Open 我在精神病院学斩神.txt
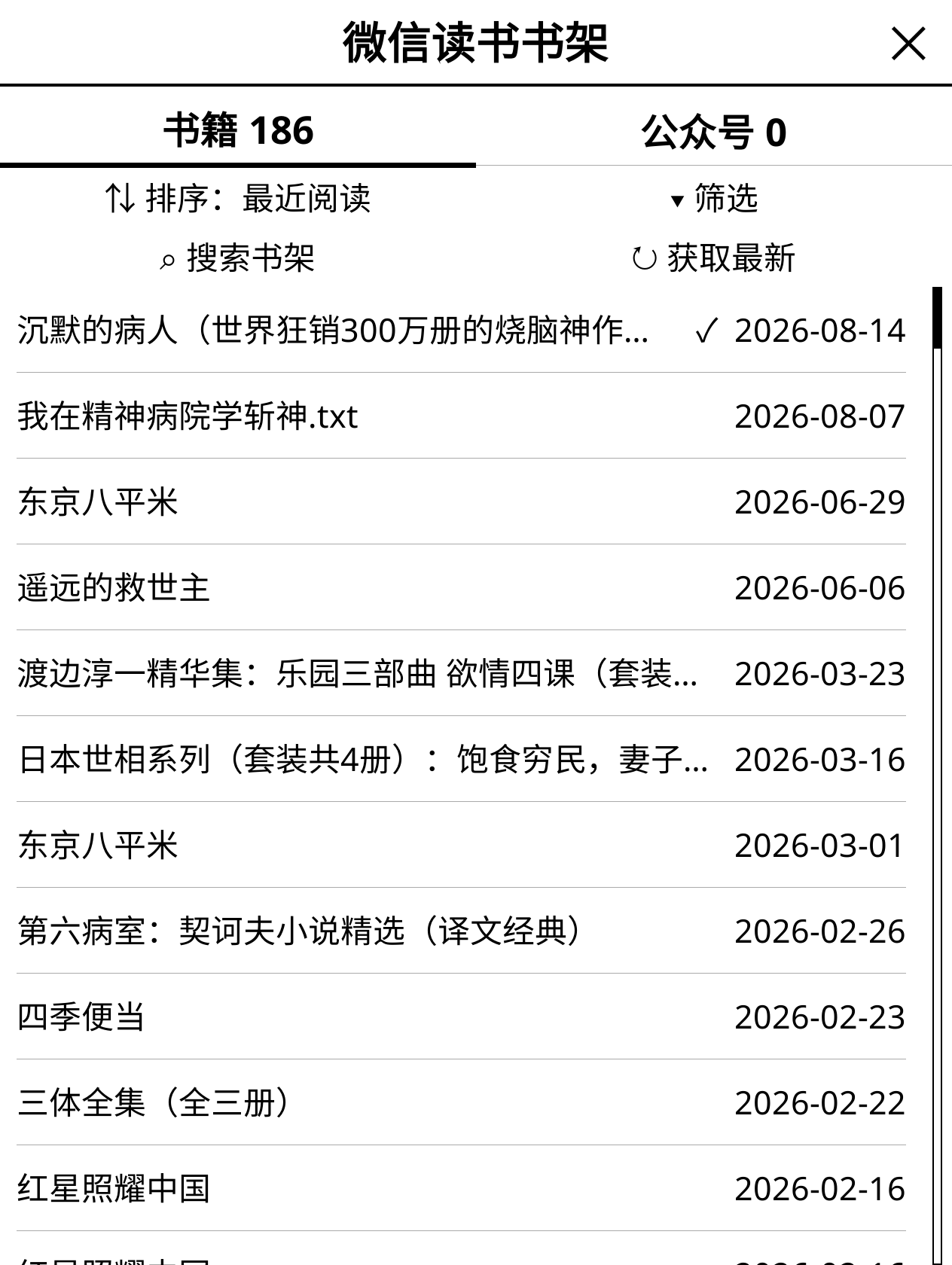The width and height of the screenshot is (952, 1265). [x=461, y=416]
